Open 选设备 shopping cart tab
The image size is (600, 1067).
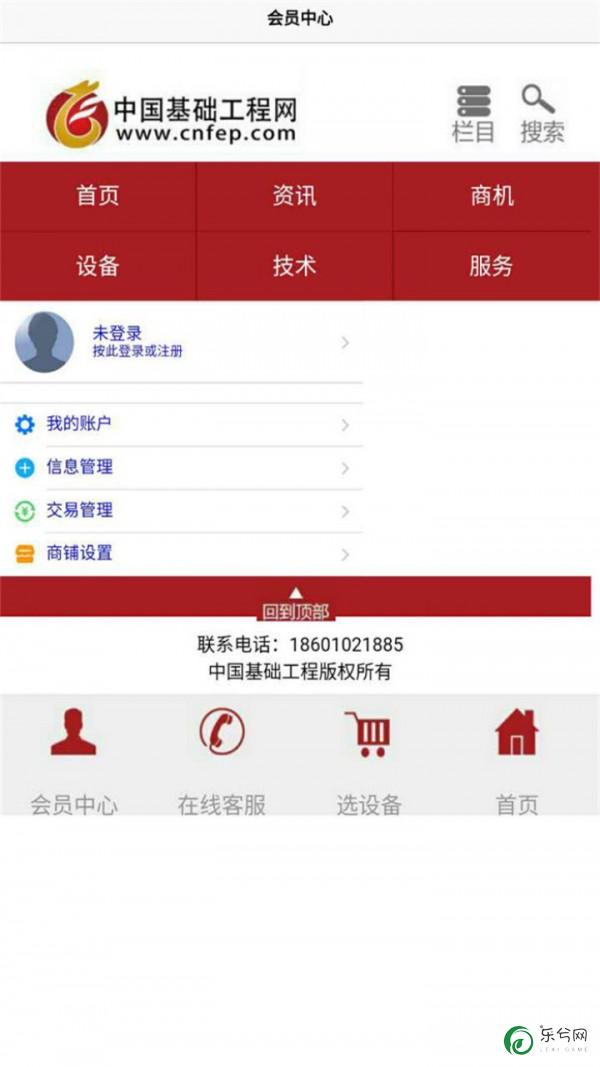[368, 760]
